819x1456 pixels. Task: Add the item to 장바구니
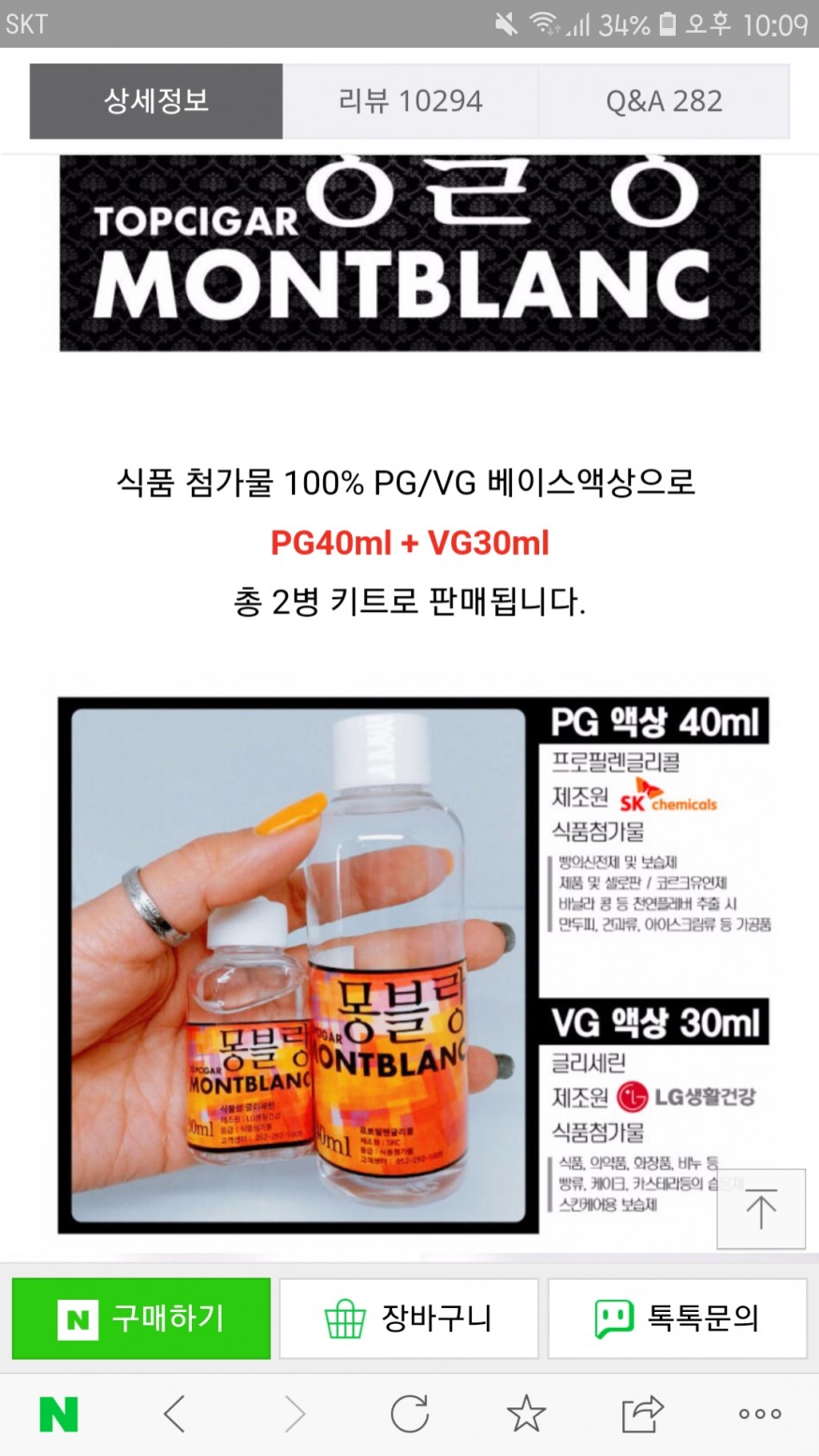[x=409, y=1318]
